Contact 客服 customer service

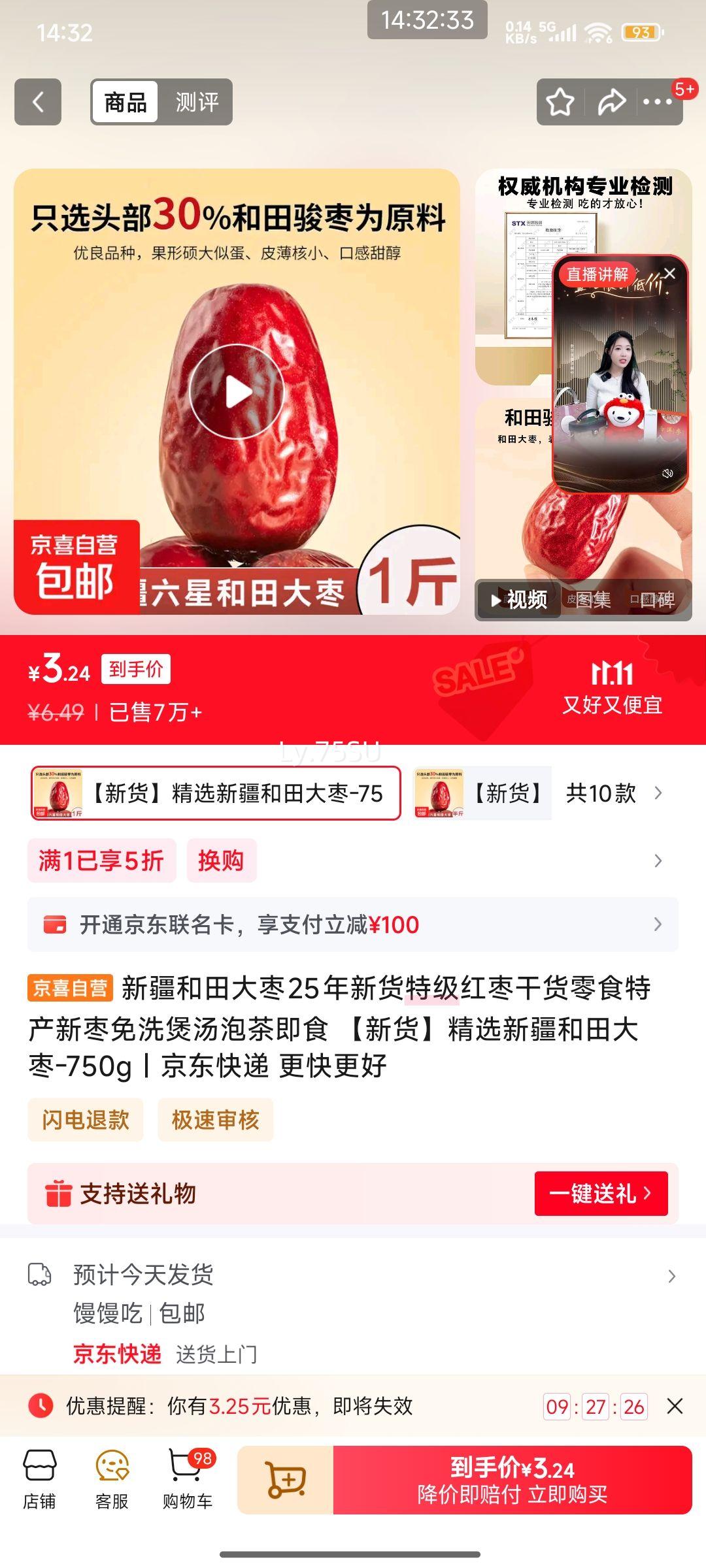(x=112, y=1480)
